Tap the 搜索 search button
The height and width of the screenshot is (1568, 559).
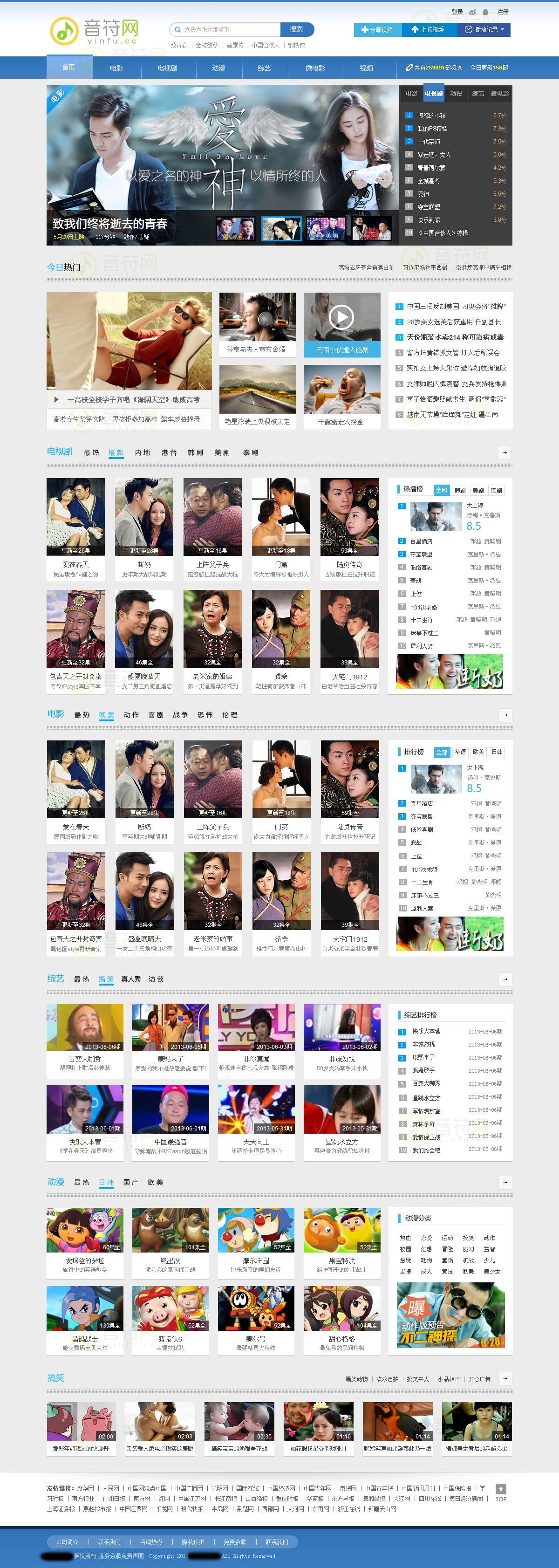296,29
